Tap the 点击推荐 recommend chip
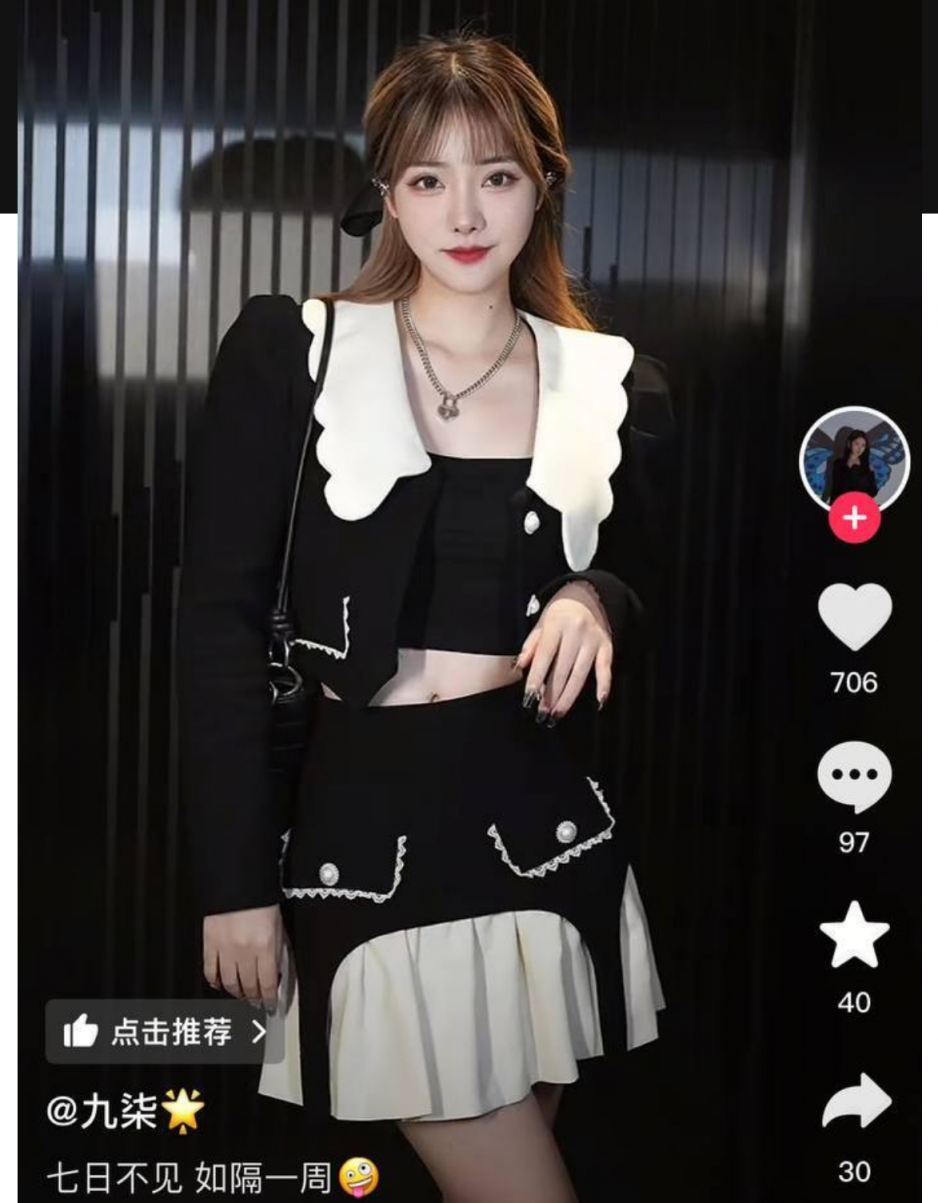This screenshot has height=1203, width=938. [164, 1031]
